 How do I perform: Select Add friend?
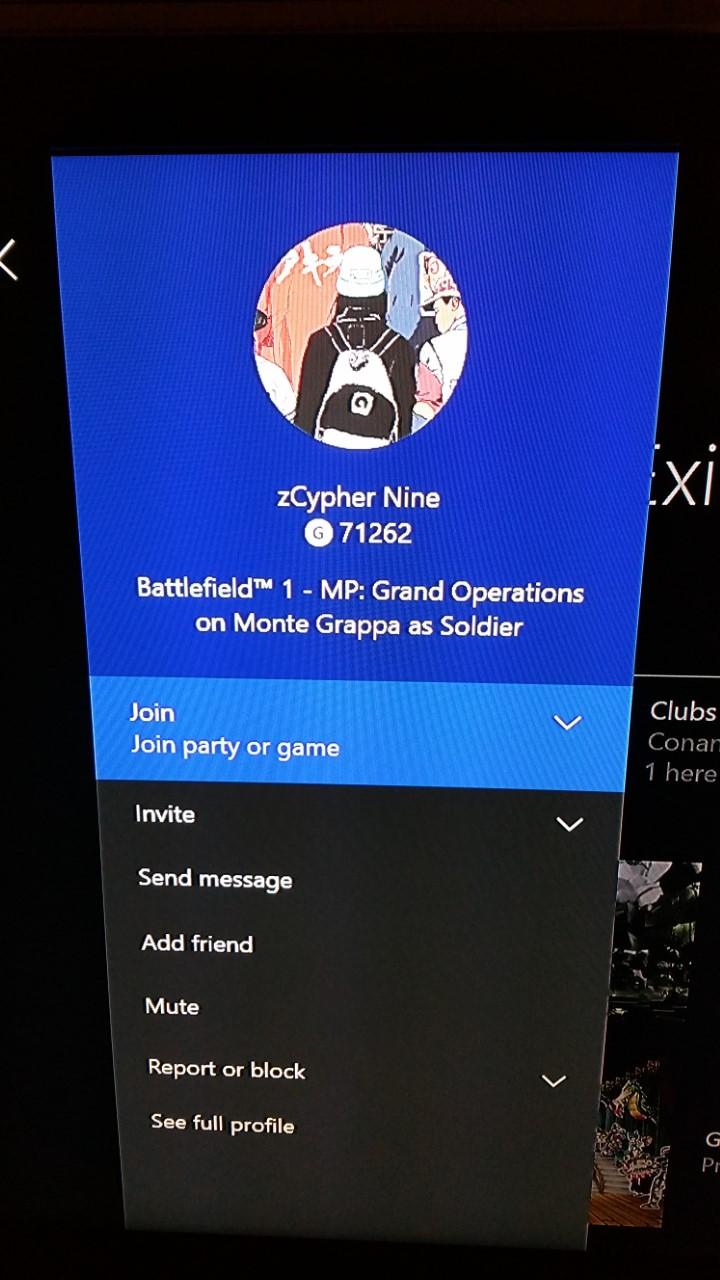click(x=197, y=943)
